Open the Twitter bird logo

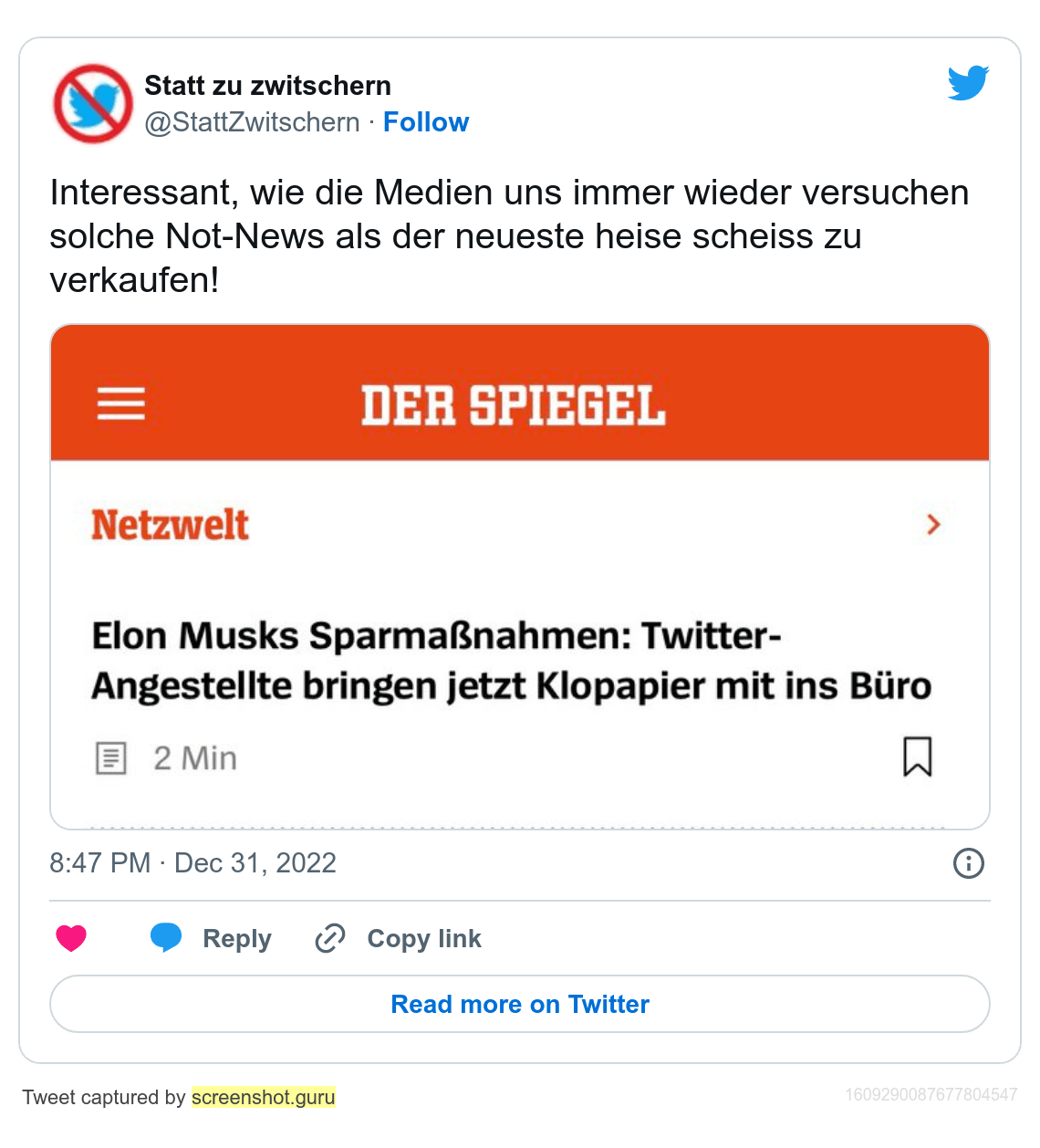[968, 83]
